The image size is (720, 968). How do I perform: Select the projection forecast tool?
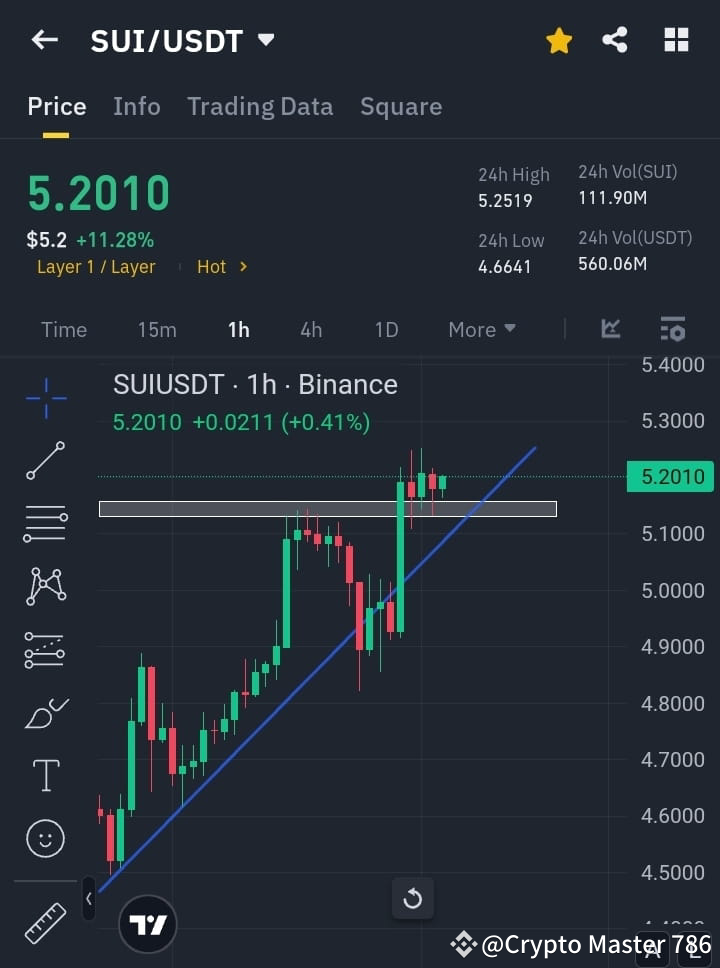(45, 650)
